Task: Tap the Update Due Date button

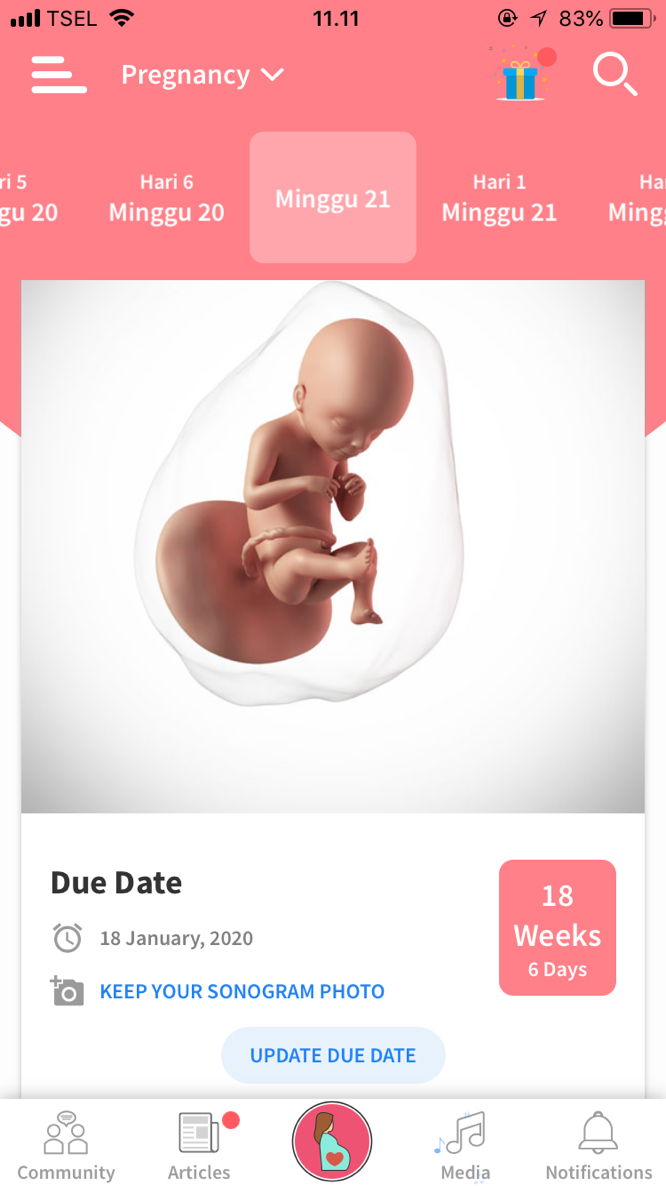Action: point(333,1055)
